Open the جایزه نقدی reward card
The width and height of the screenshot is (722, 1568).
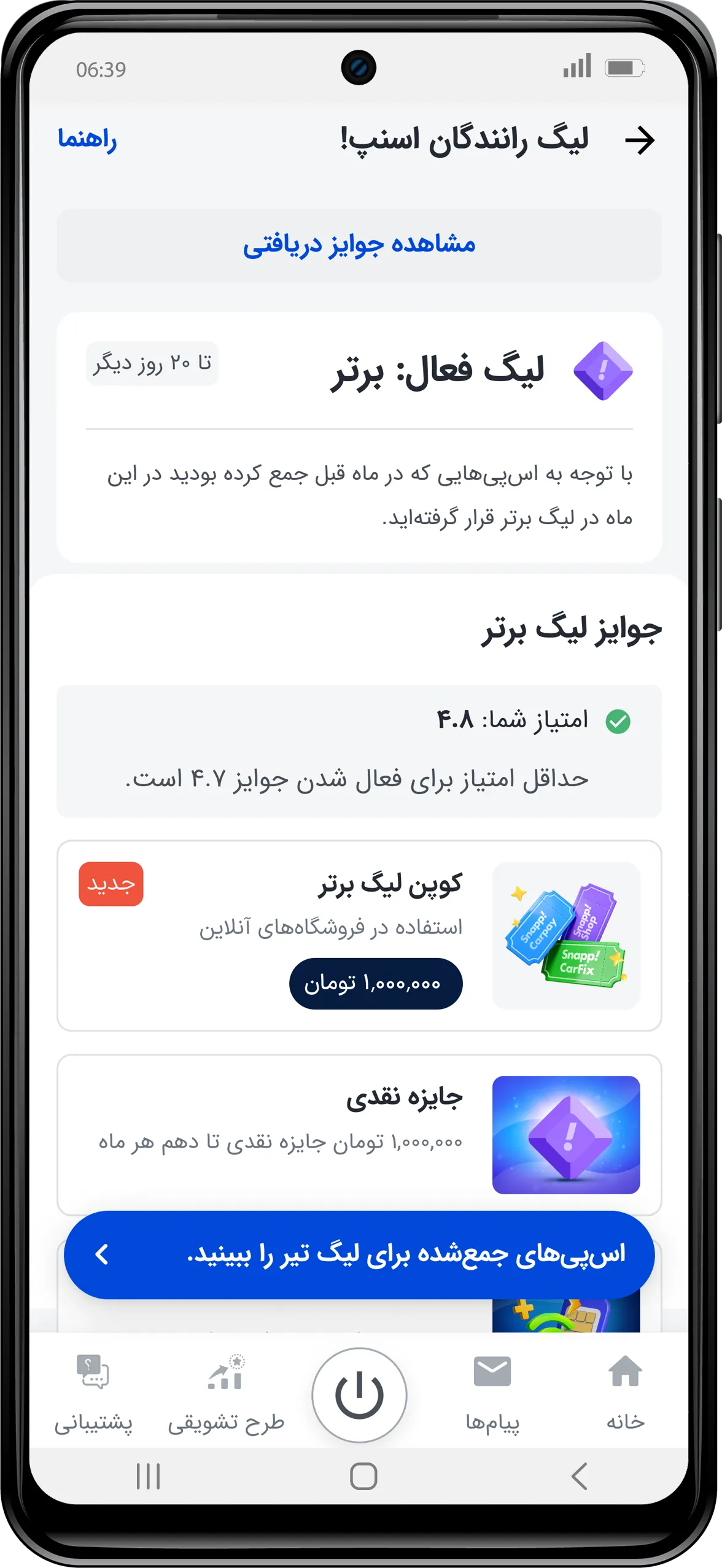tap(359, 1134)
